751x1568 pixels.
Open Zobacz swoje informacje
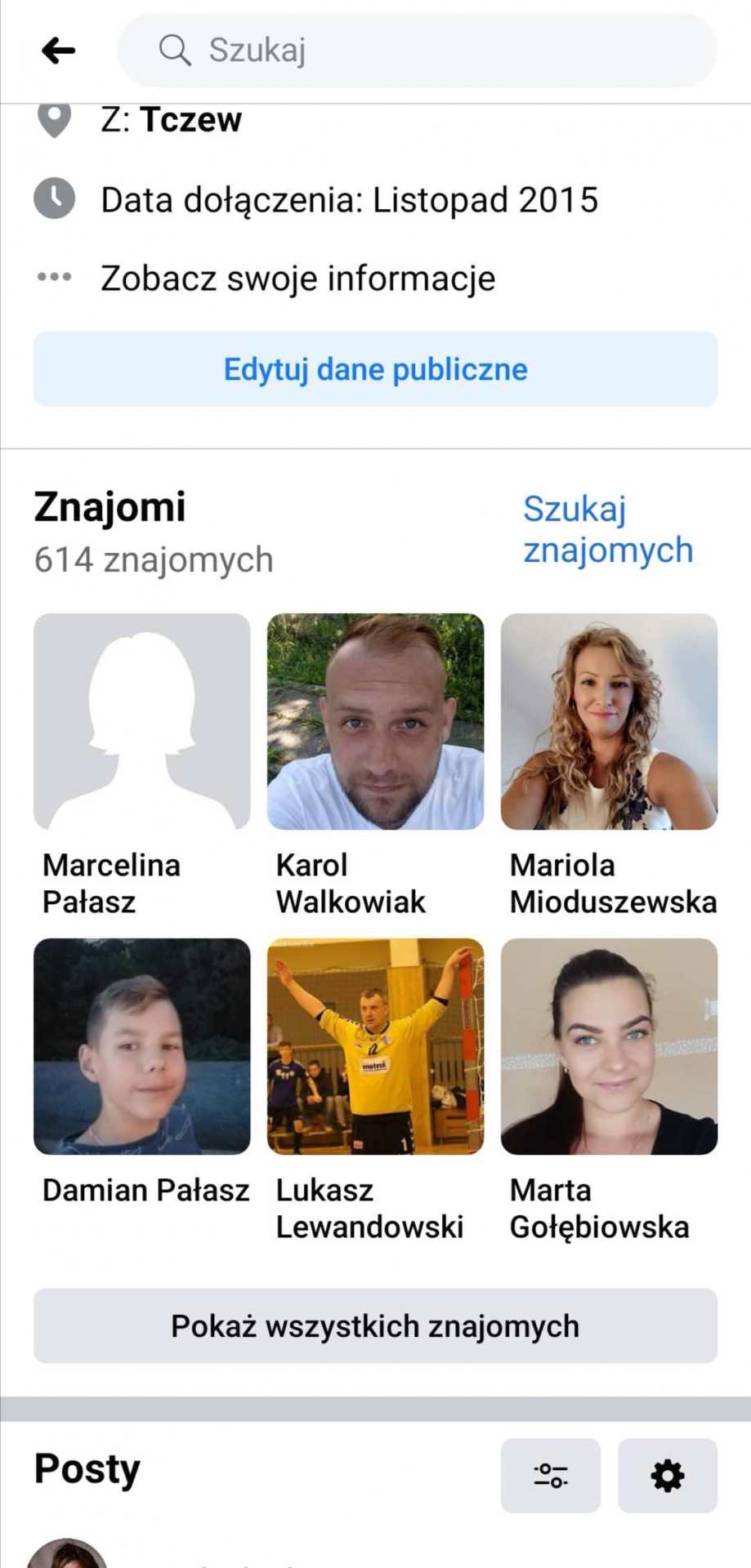tap(297, 278)
